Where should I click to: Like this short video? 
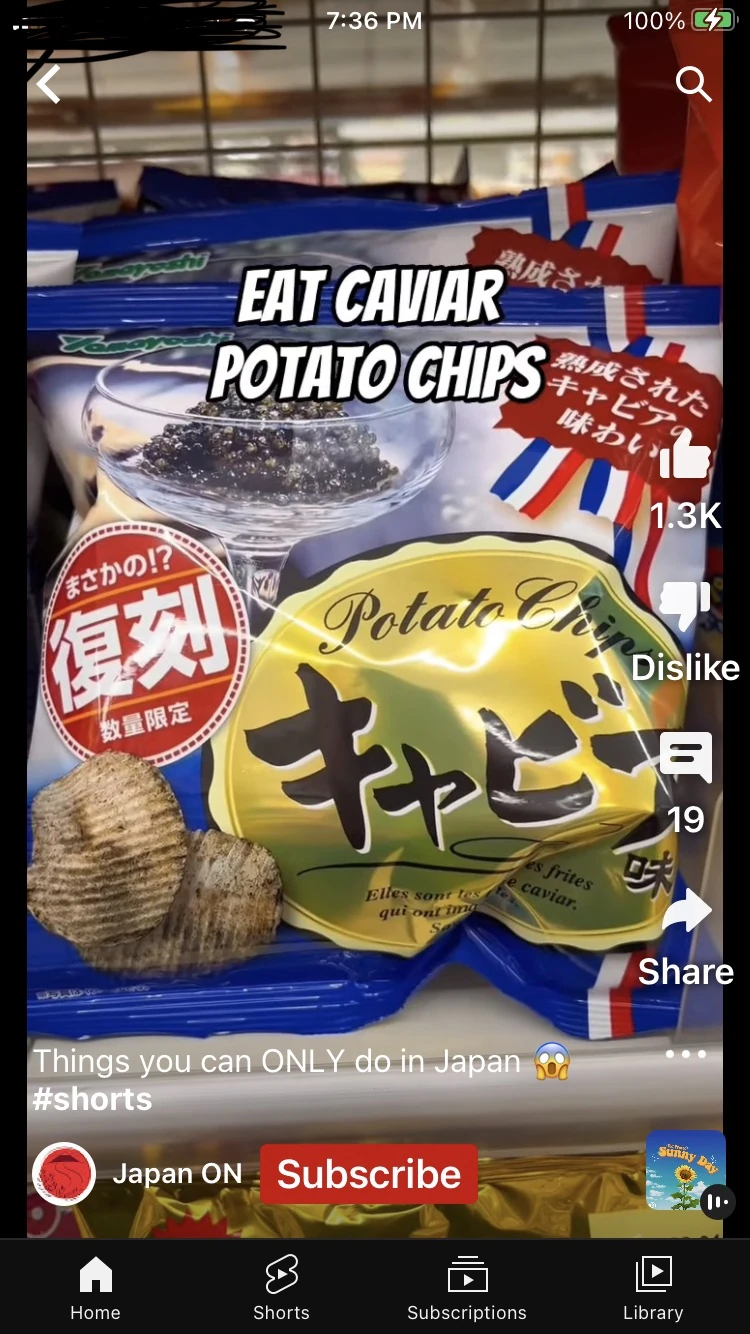click(x=685, y=456)
